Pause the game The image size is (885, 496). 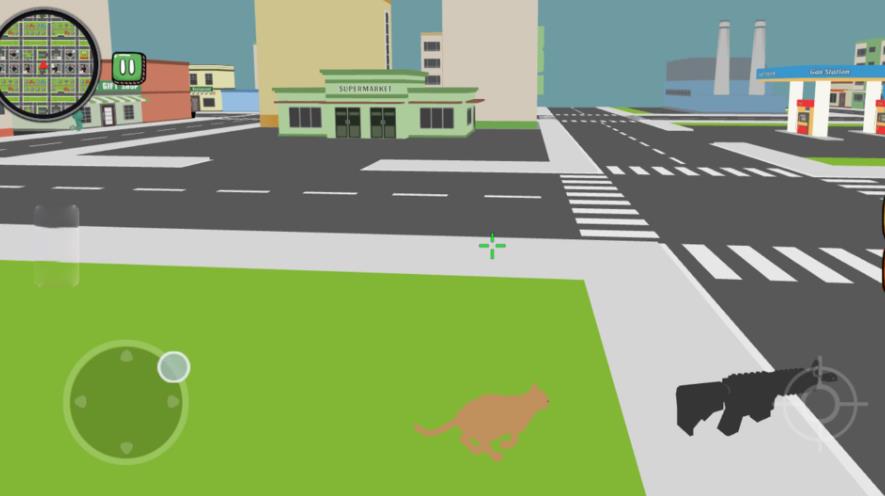coord(126,67)
